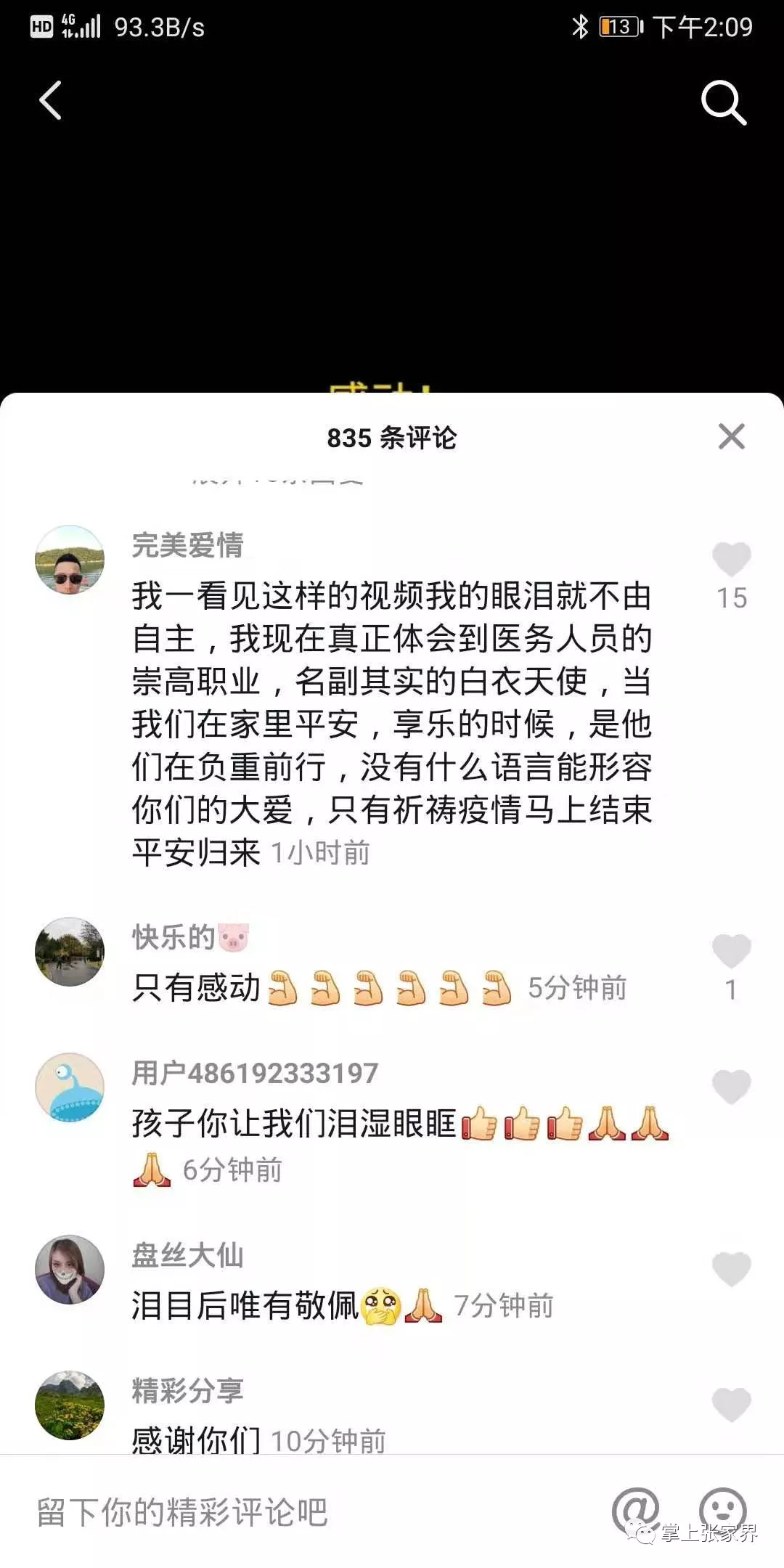
Task: Go back with the top-left arrow
Action: (50, 100)
